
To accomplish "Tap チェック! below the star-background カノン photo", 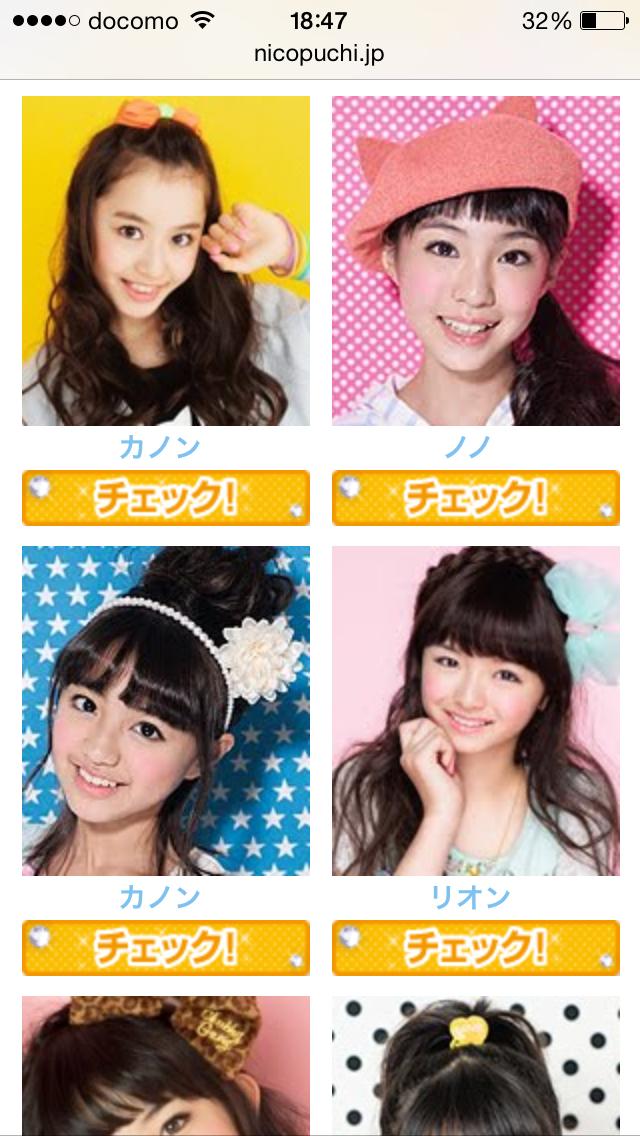I will [166, 948].
